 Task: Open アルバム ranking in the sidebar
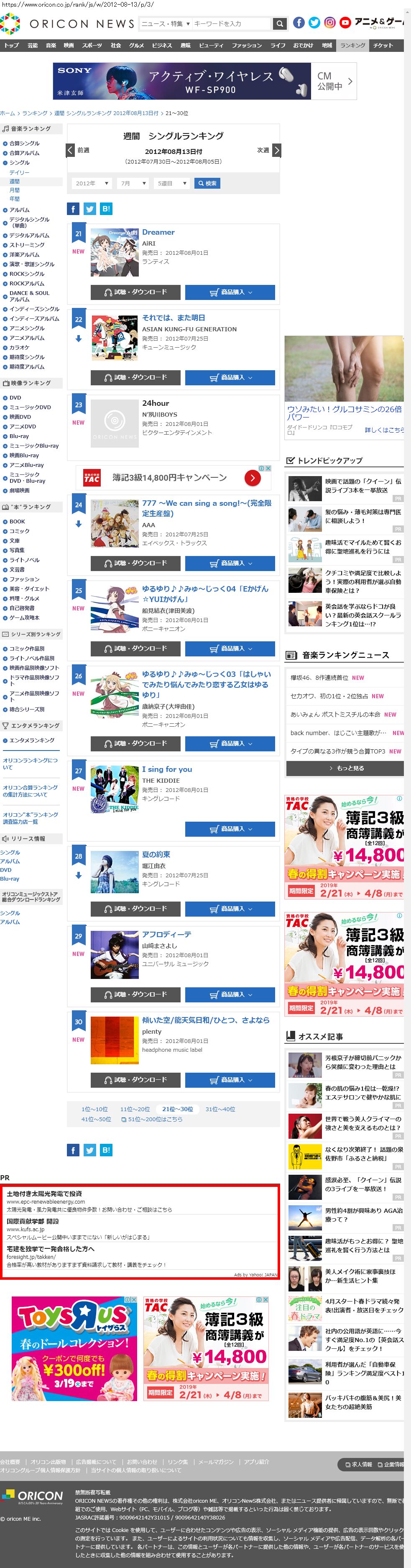point(19,210)
